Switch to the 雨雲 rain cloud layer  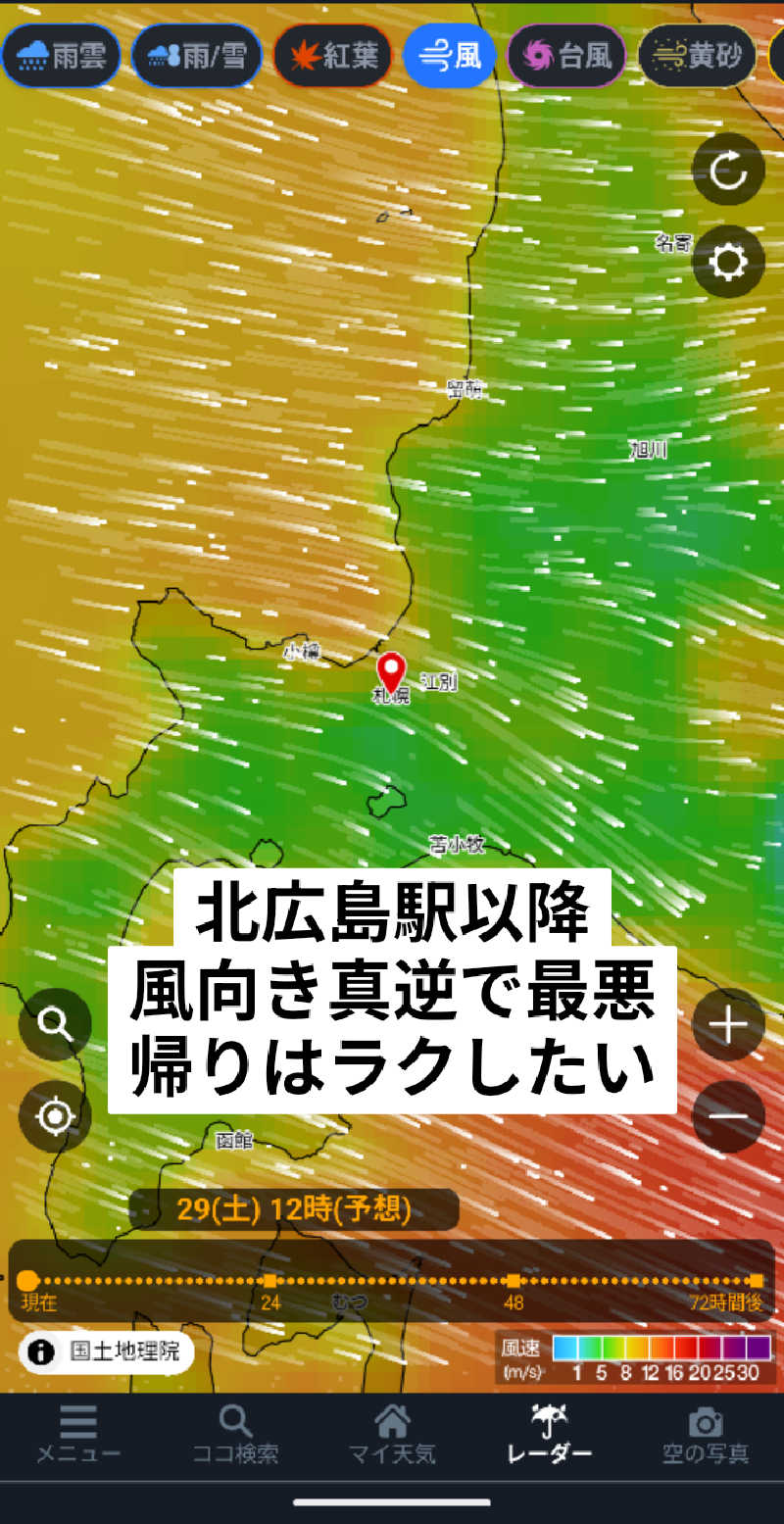61,56
